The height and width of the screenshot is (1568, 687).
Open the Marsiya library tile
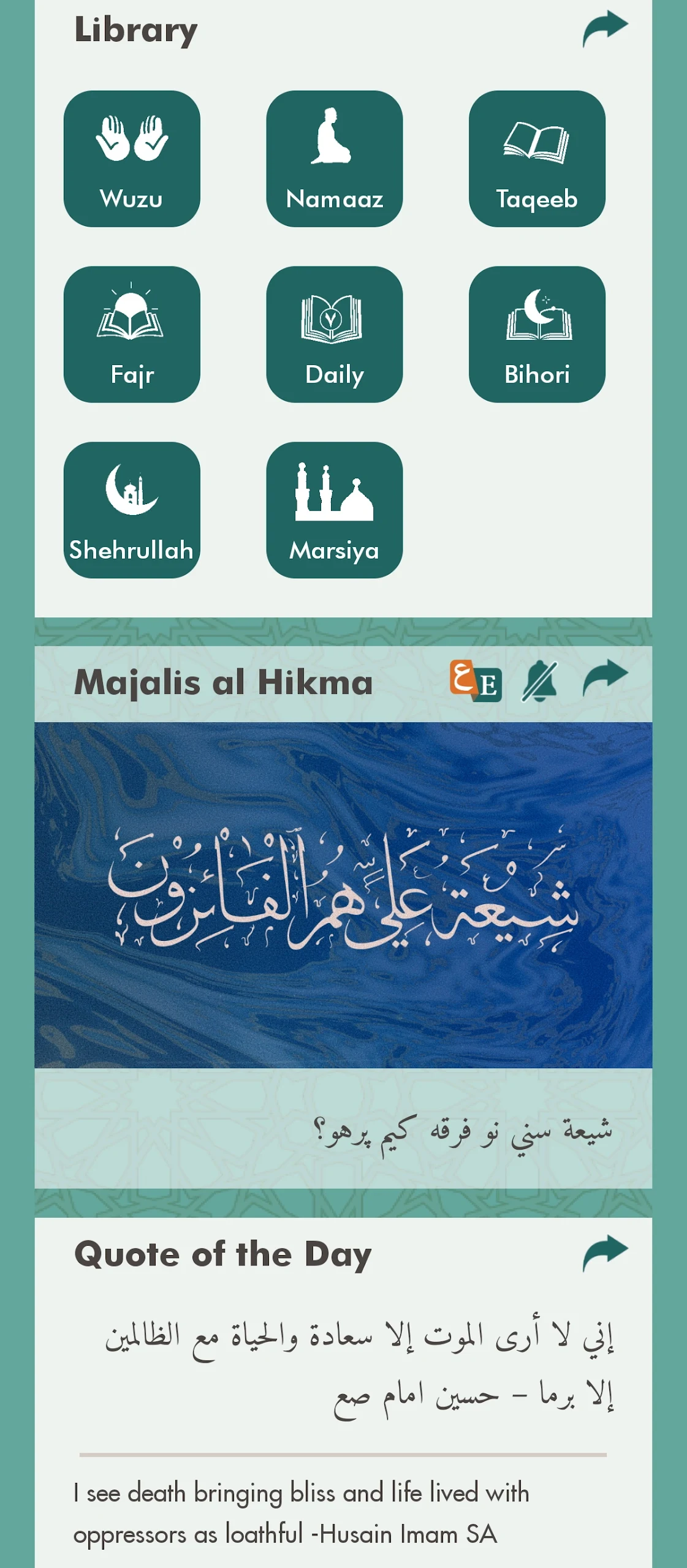[x=334, y=510]
